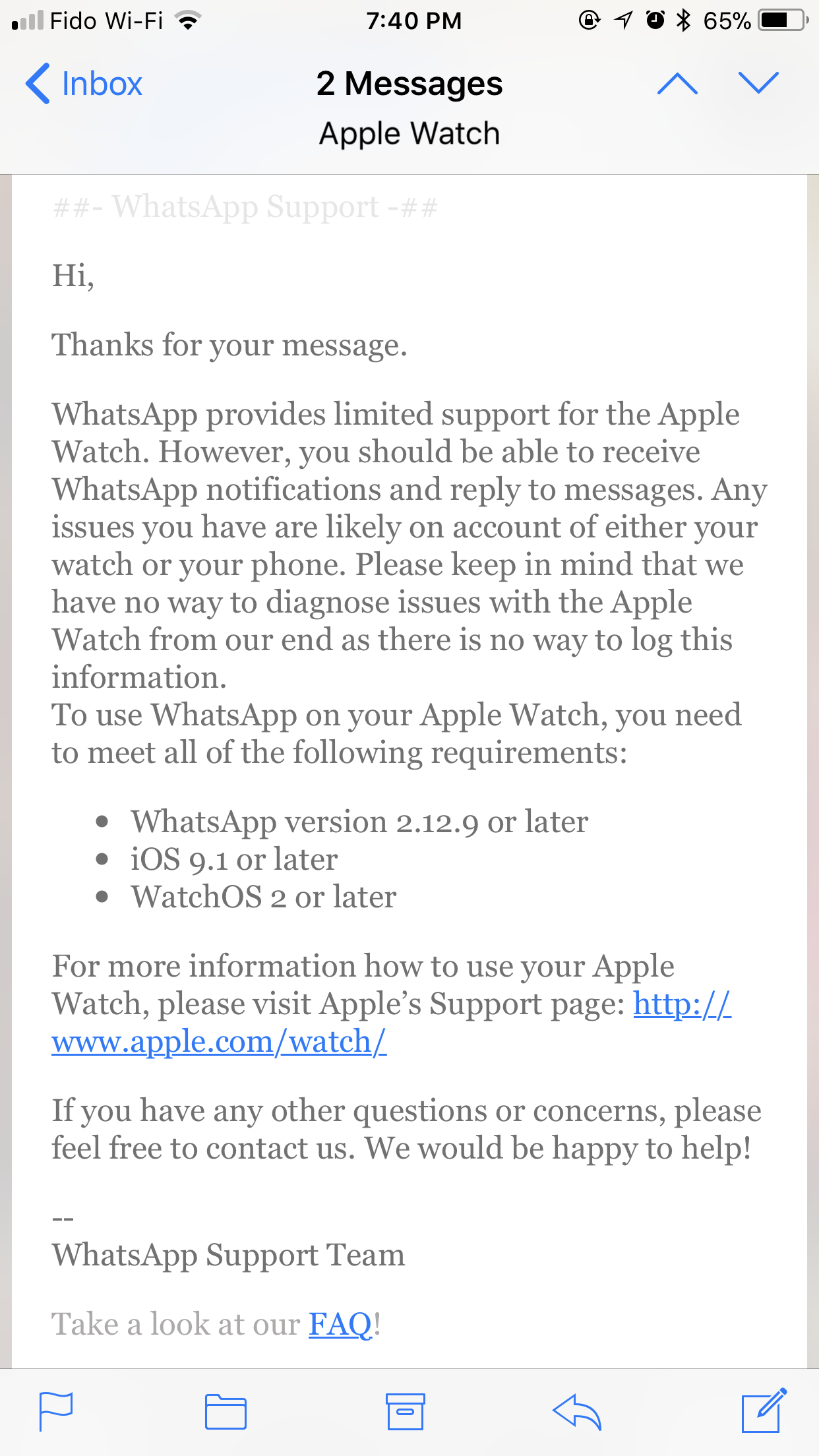Jump to the previous message with up arrow
The image size is (819, 1456).
[677, 84]
